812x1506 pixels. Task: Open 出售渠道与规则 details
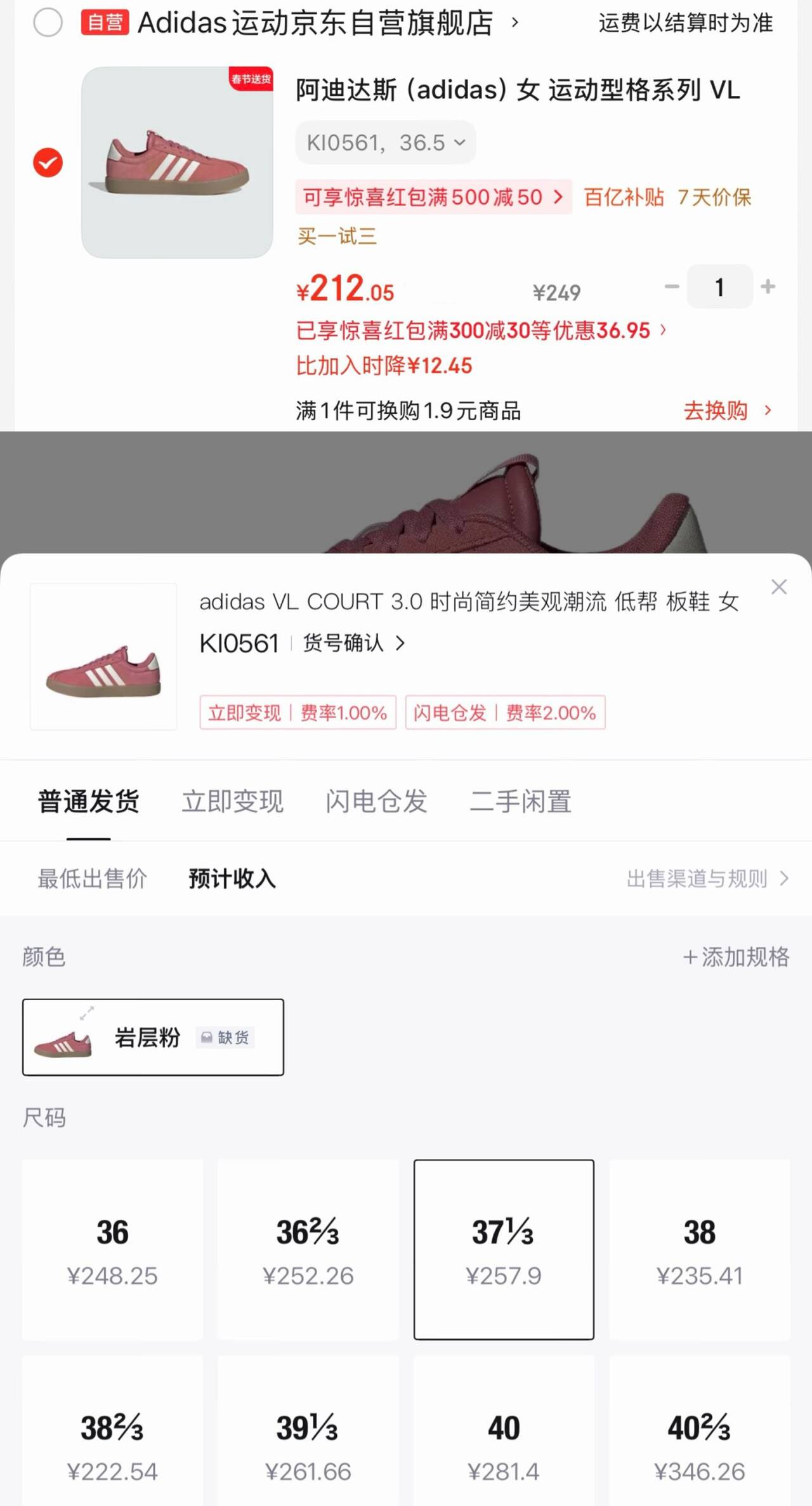(x=707, y=879)
